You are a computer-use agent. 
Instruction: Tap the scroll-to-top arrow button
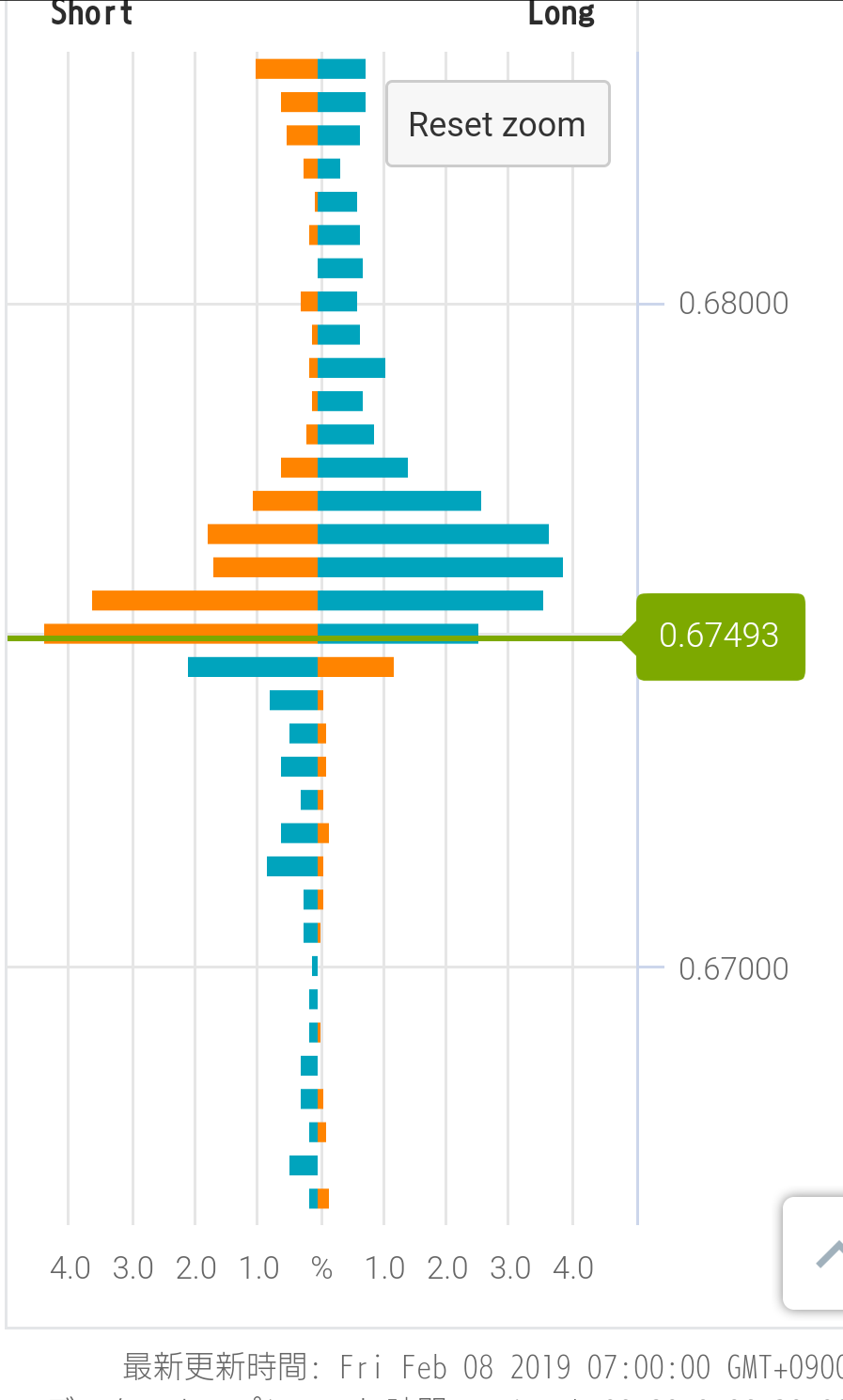tap(818, 1253)
